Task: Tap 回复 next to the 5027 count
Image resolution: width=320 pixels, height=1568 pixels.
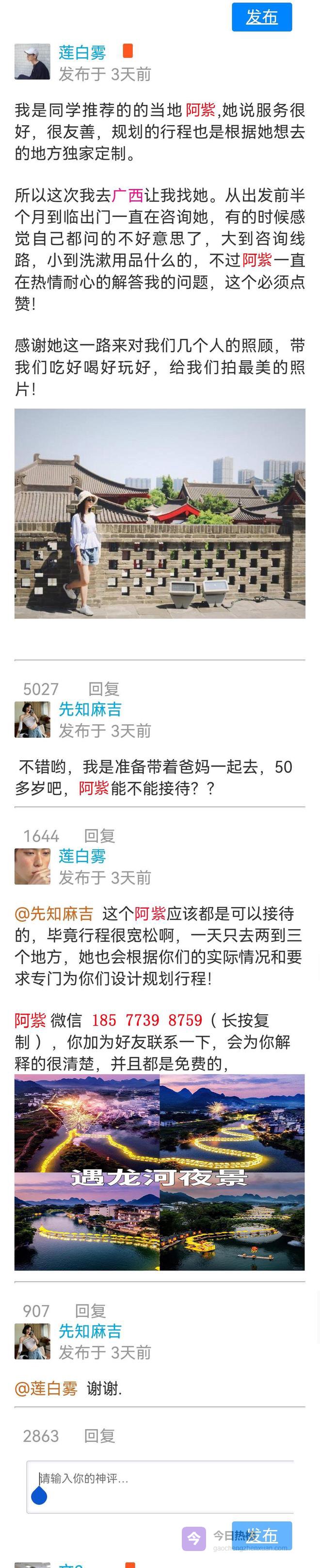Action: click(x=103, y=688)
